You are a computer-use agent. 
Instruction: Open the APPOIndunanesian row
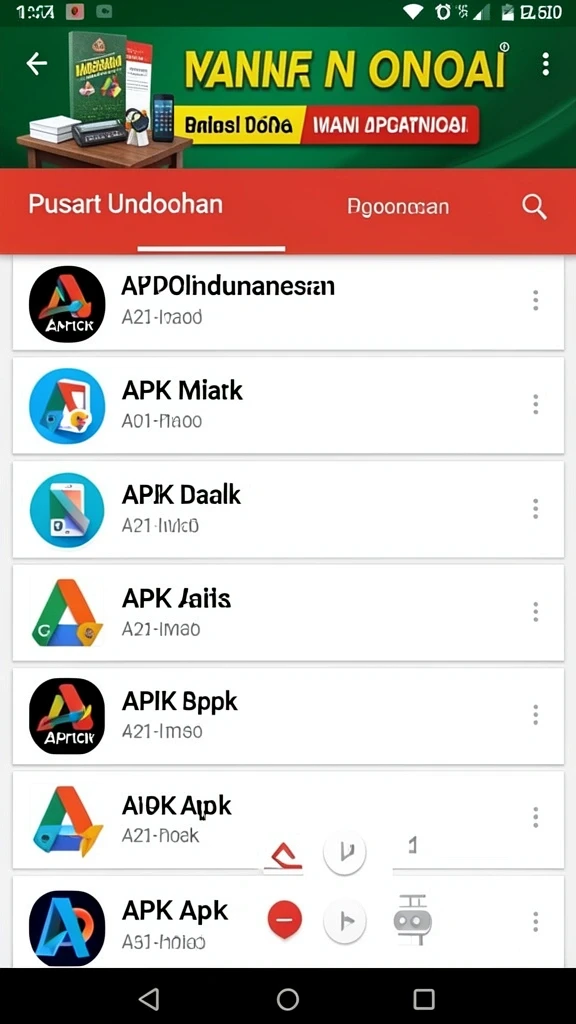288,303
